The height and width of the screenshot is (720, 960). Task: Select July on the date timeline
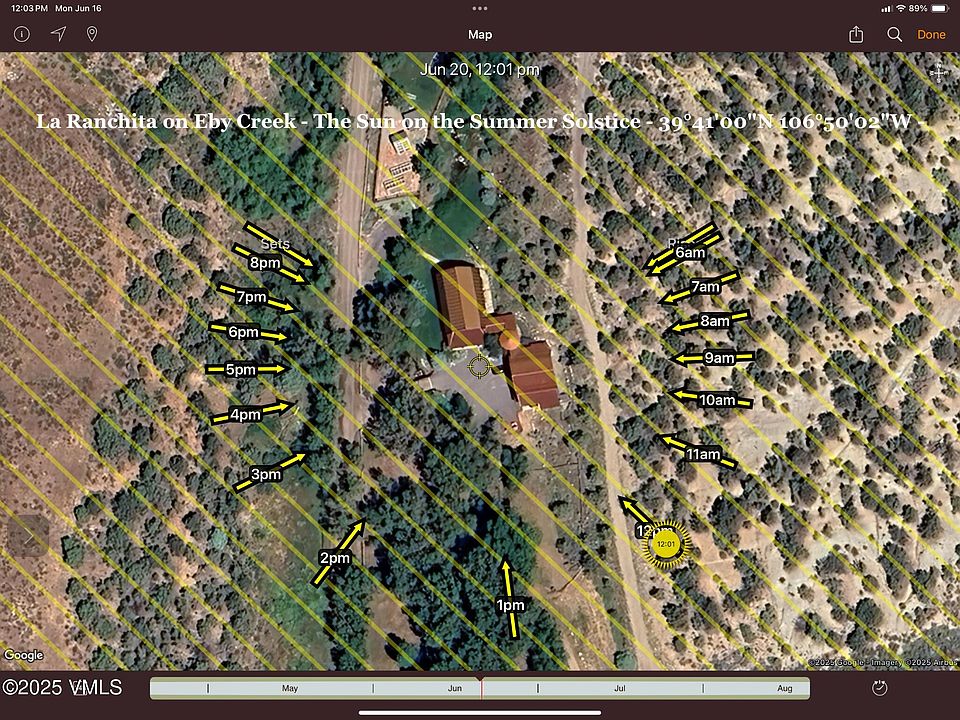(620, 688)
